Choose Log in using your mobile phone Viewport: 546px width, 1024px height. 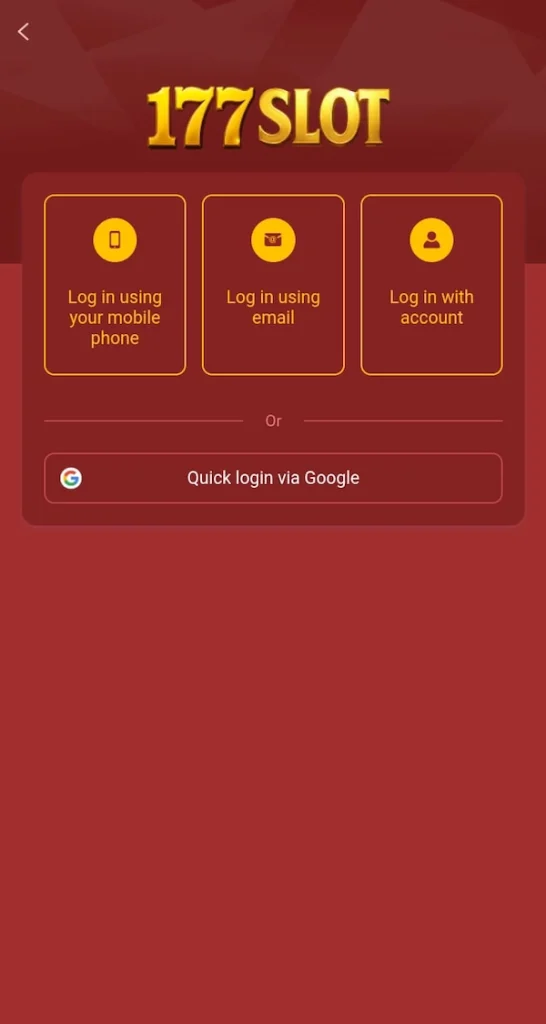(x=115, y=285)
